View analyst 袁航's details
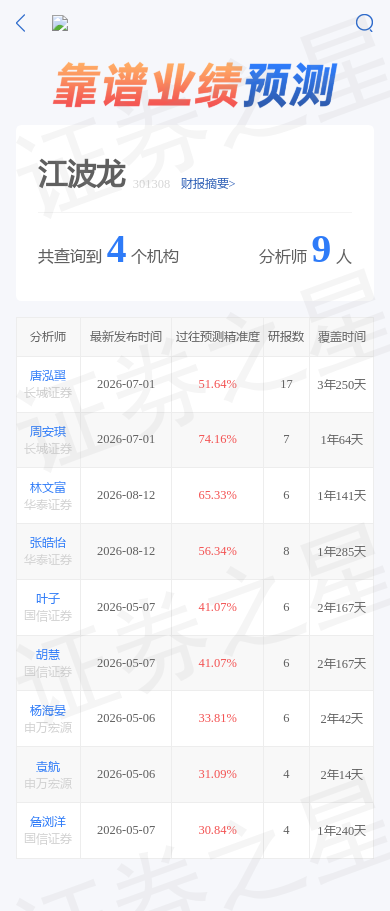 coord(48,766)
